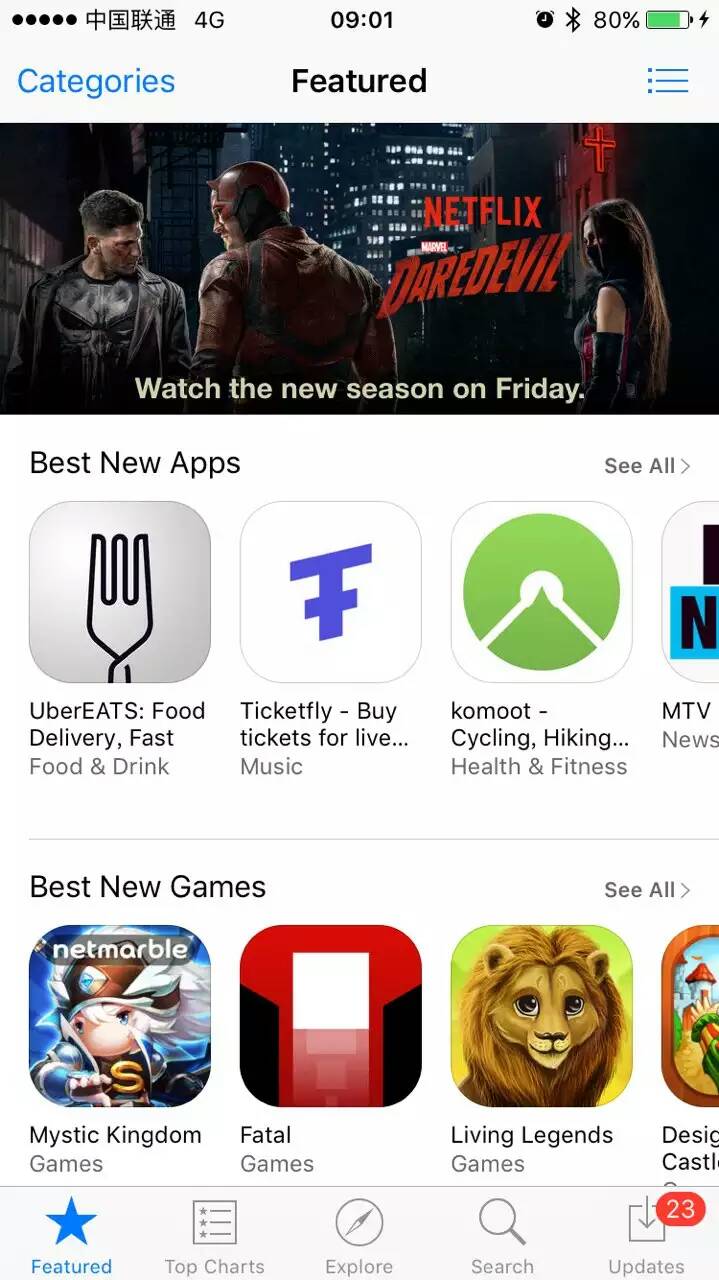View the Fatal game
The image size is (719, 1280).
(330, 1016)
